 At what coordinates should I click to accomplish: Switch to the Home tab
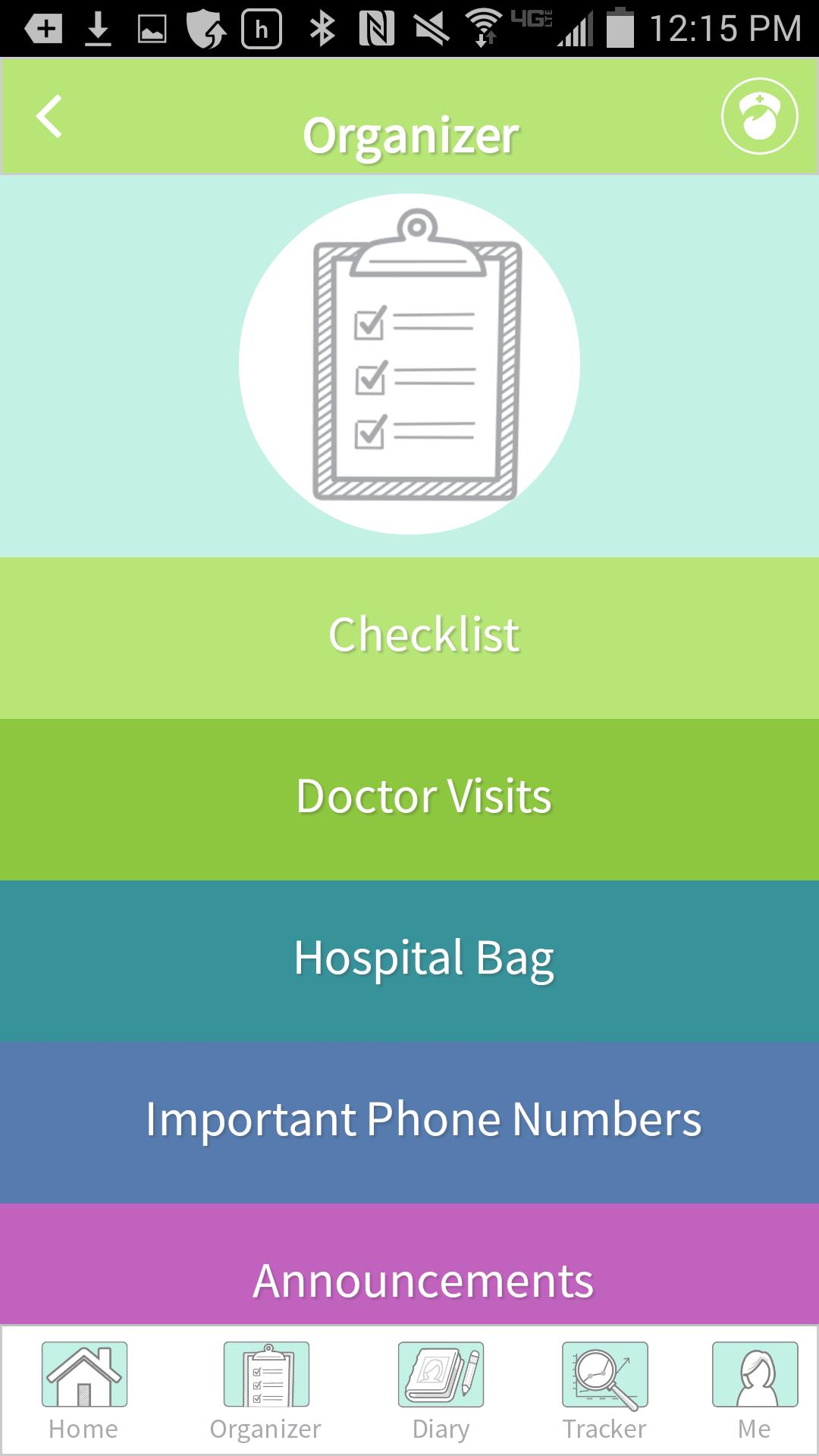coord(83,1391)
